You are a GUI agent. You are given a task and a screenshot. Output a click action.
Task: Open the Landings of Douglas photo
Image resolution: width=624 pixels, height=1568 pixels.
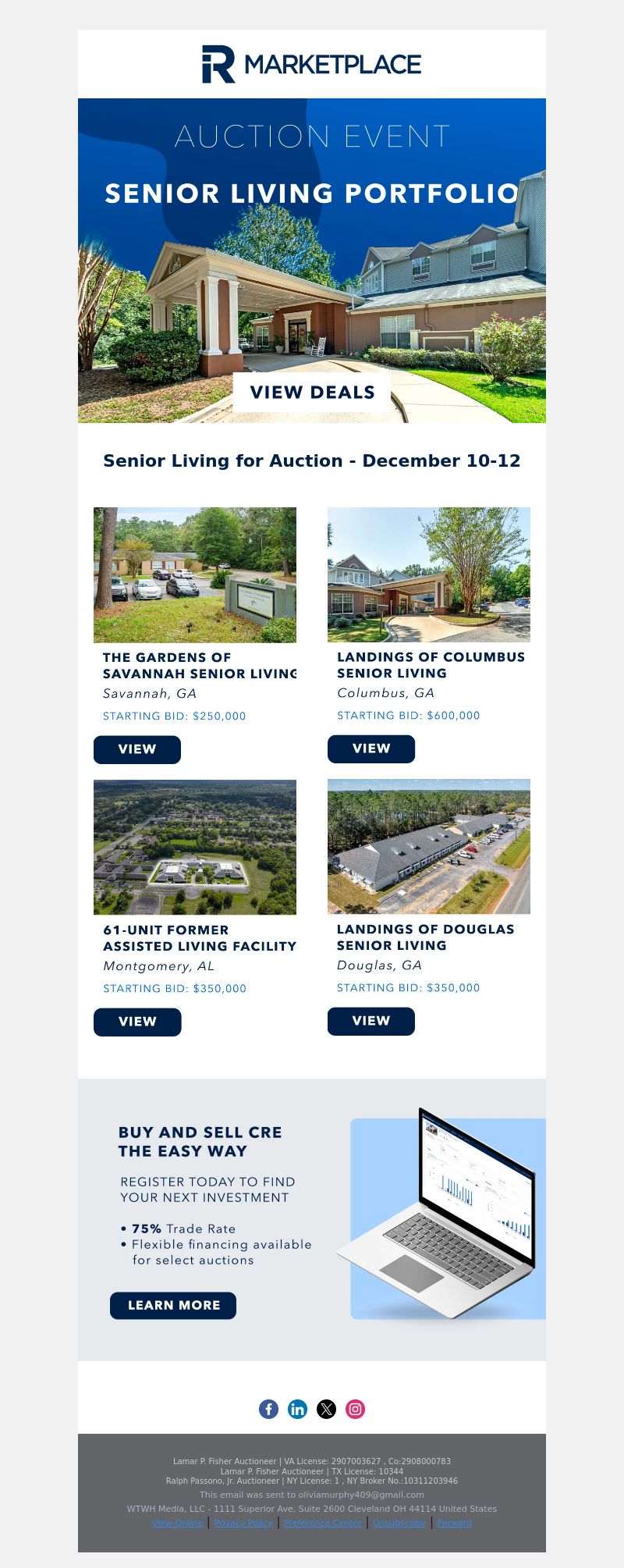[x=429, y=846]
